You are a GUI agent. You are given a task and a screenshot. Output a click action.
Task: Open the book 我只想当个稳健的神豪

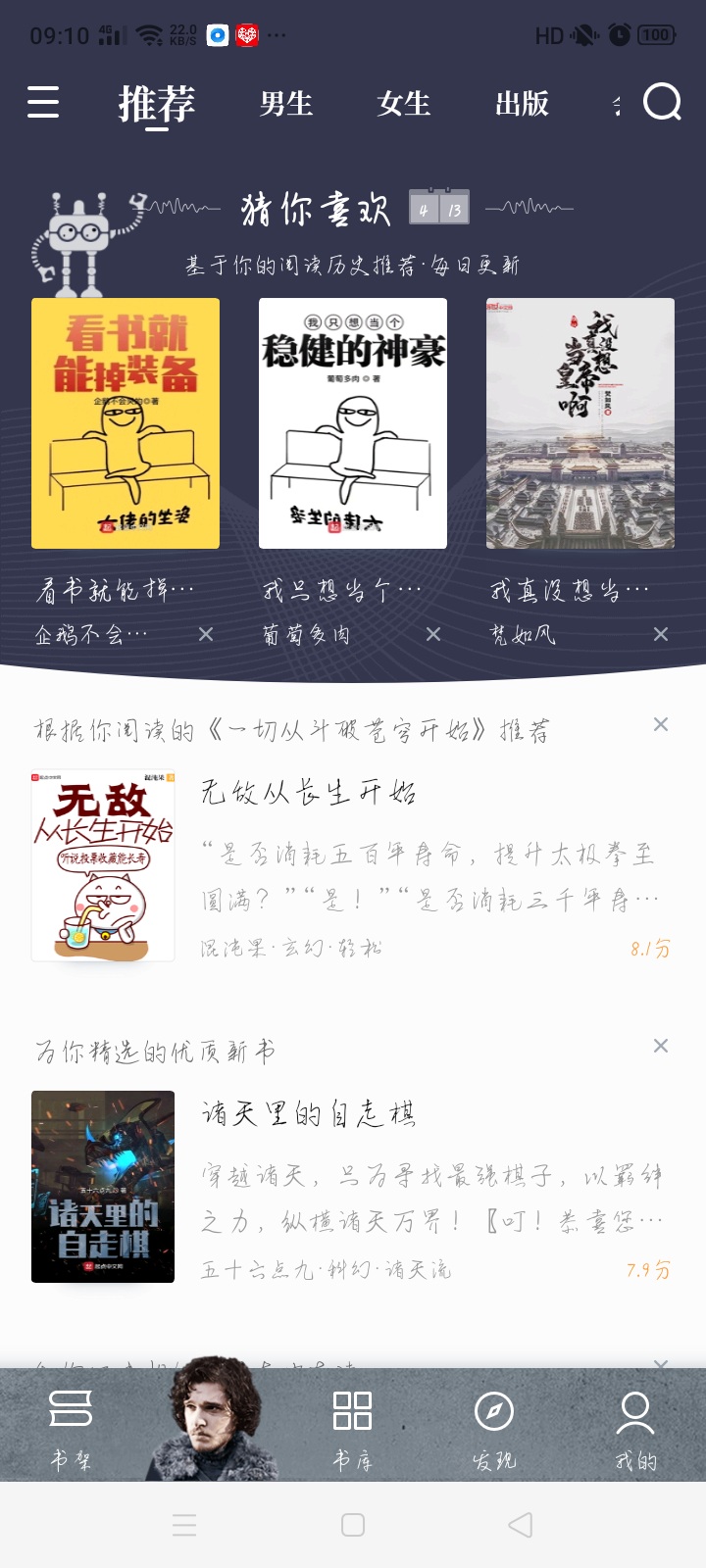(353, 423)
